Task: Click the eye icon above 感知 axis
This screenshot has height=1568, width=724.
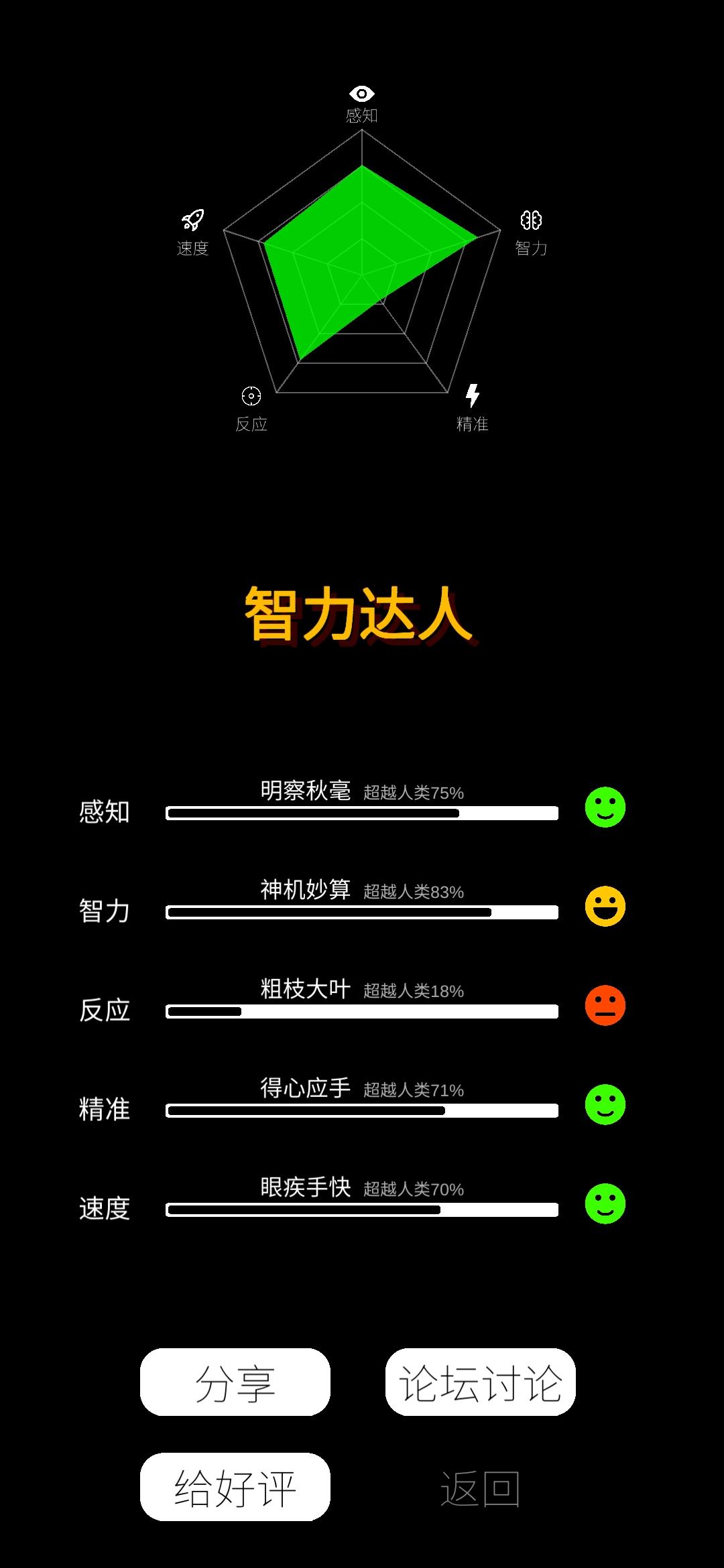Action: point(362,94)
